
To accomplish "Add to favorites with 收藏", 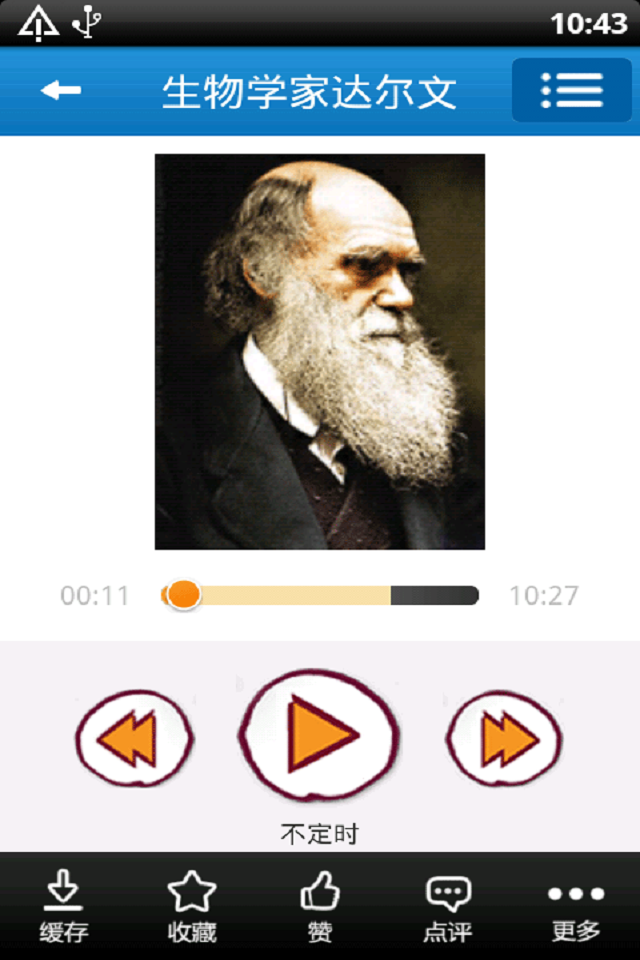I will (x=192, y=906).
